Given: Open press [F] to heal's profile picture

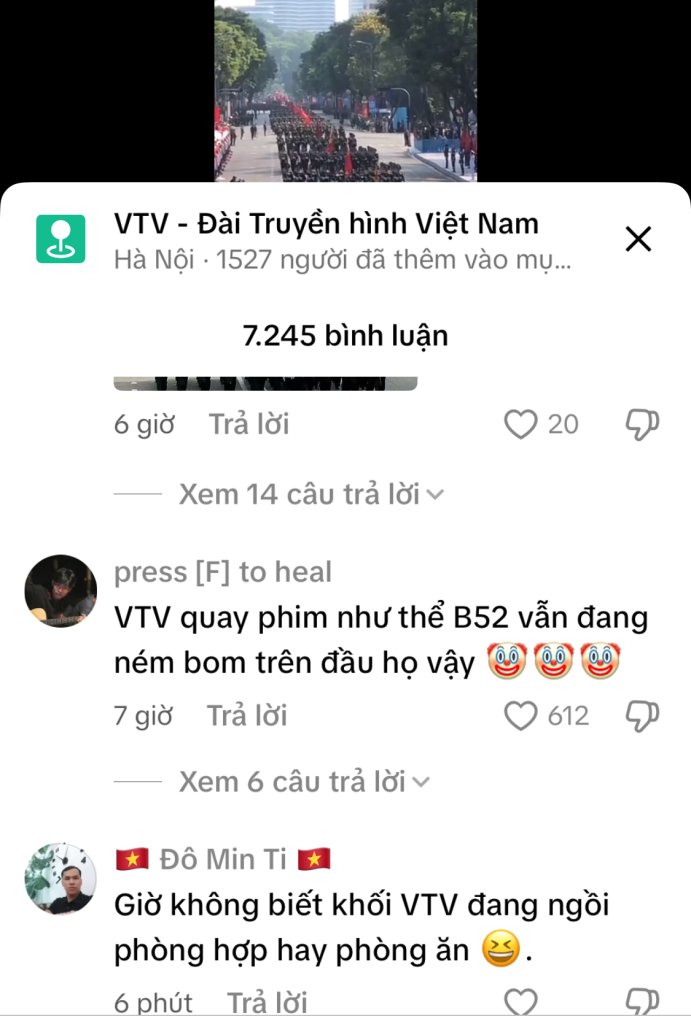Looking at the screenshot, I should (x=60, y=591).
